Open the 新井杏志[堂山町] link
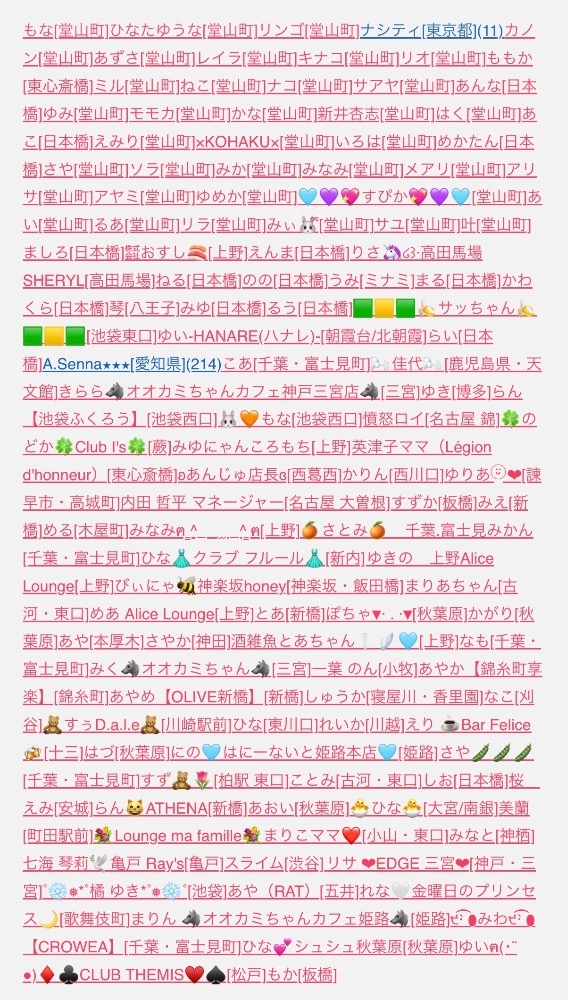The image size is (568, 1000). click(375, 114)
